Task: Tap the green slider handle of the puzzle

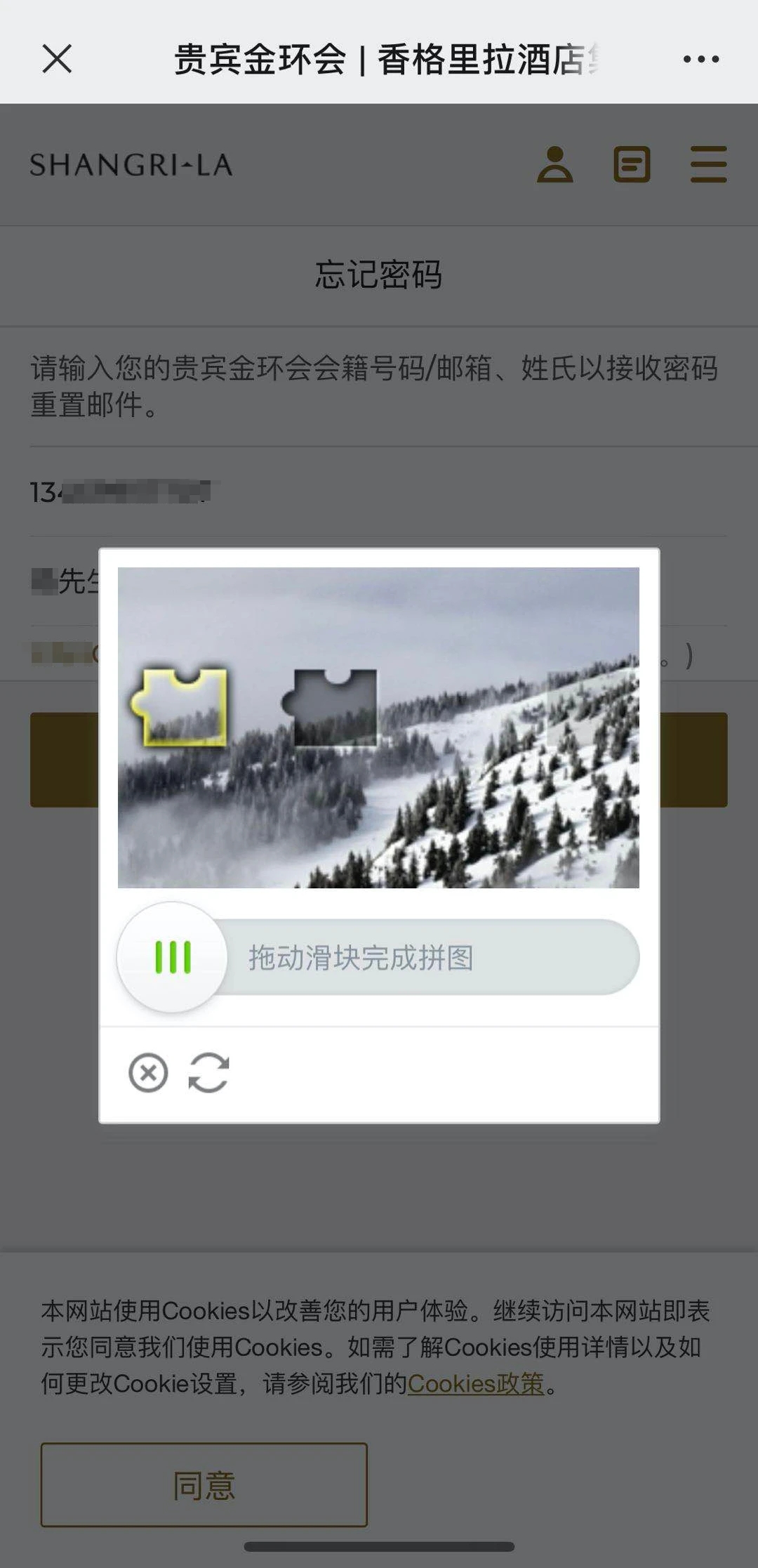Action: pos(173,956)
